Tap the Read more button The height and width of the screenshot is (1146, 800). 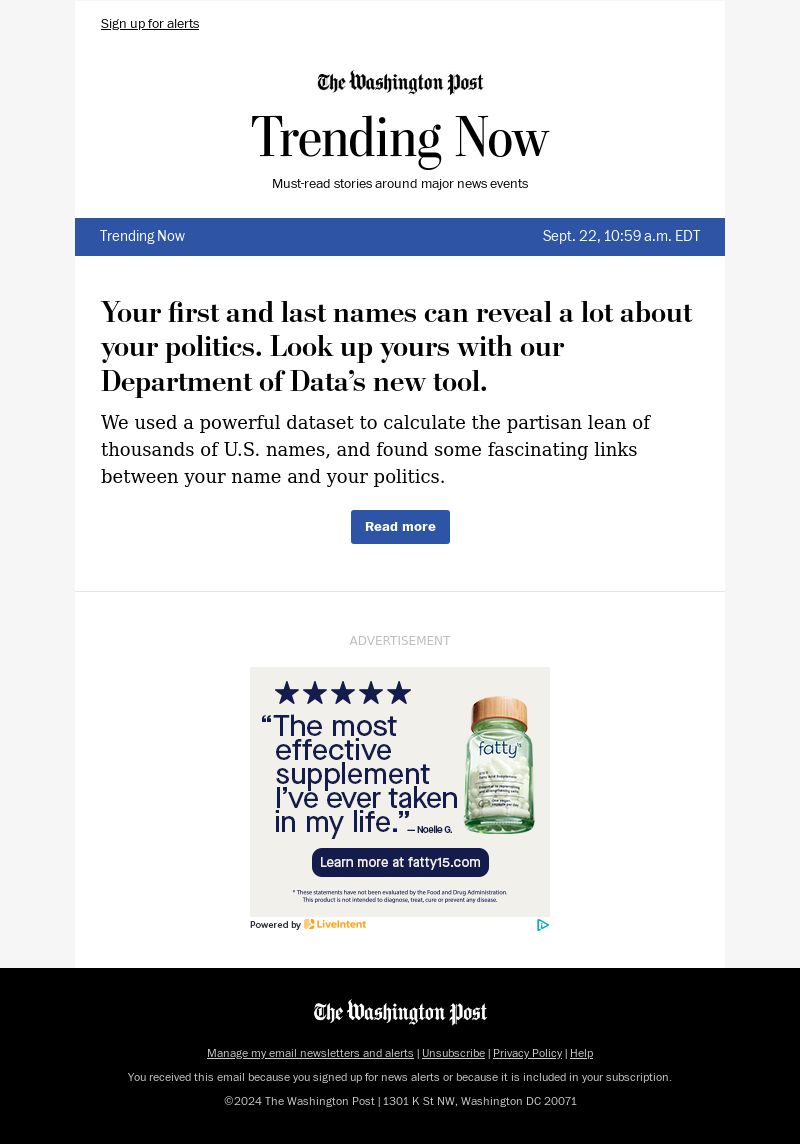[400, 527]
